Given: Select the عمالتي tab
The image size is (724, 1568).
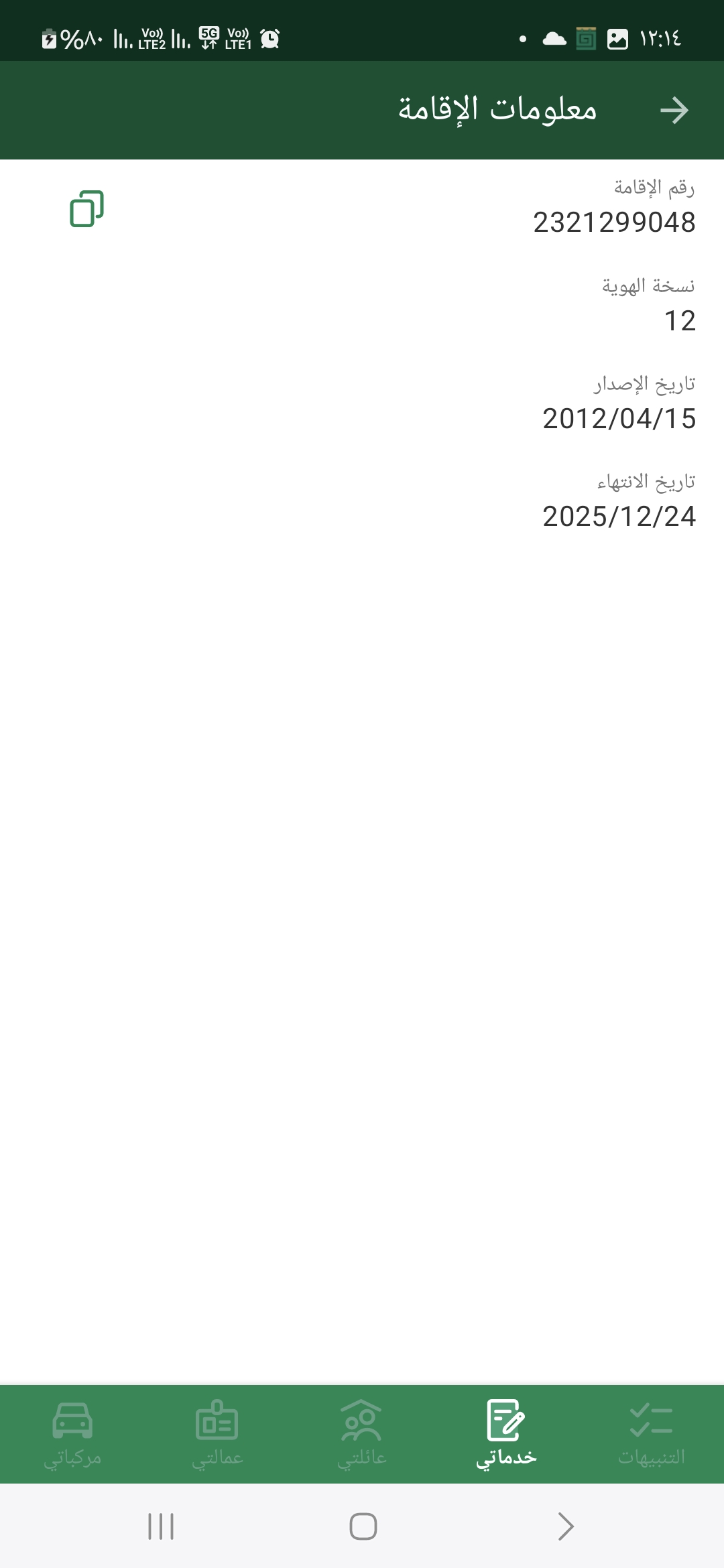Looking at the screenshot, I should 217,1434.
